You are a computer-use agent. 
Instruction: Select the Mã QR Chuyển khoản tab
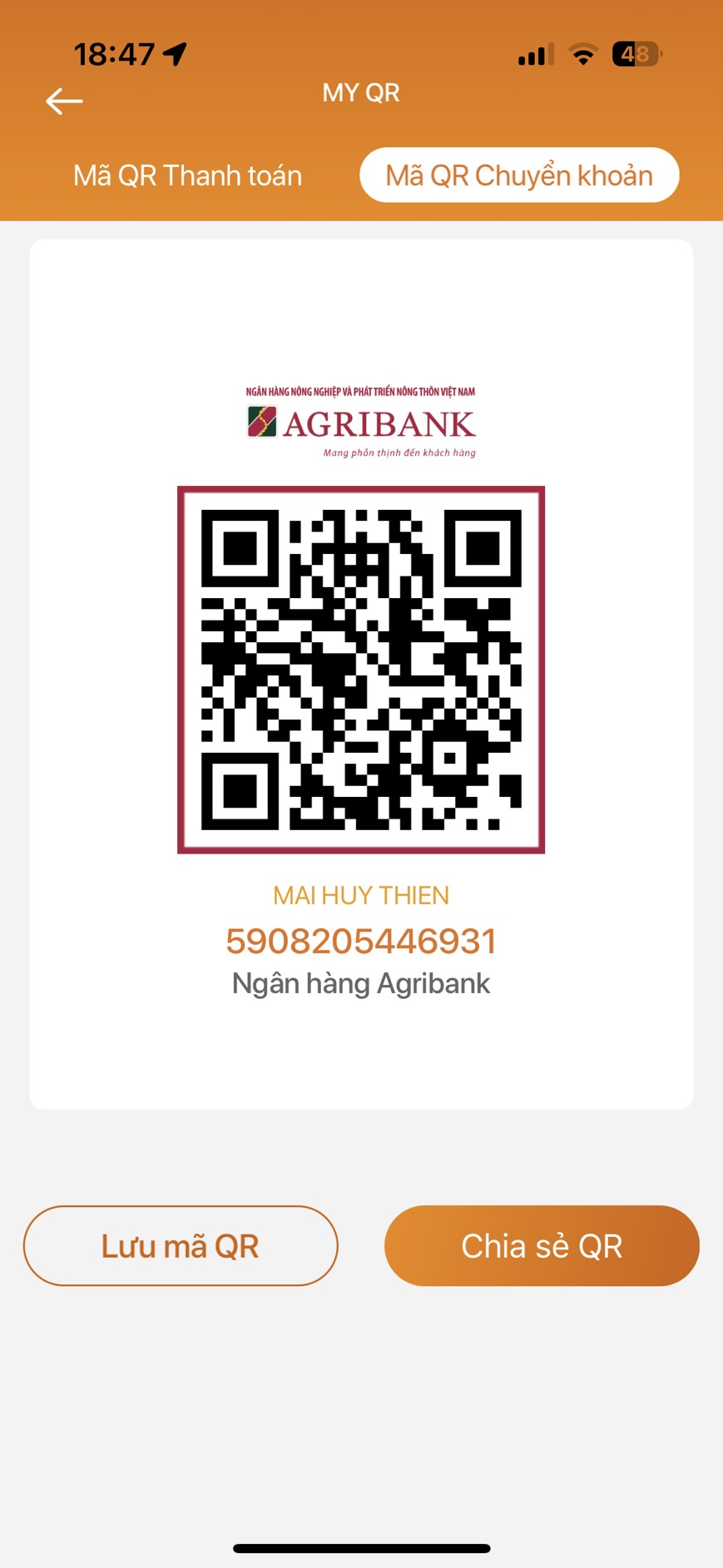click(519, 176)
